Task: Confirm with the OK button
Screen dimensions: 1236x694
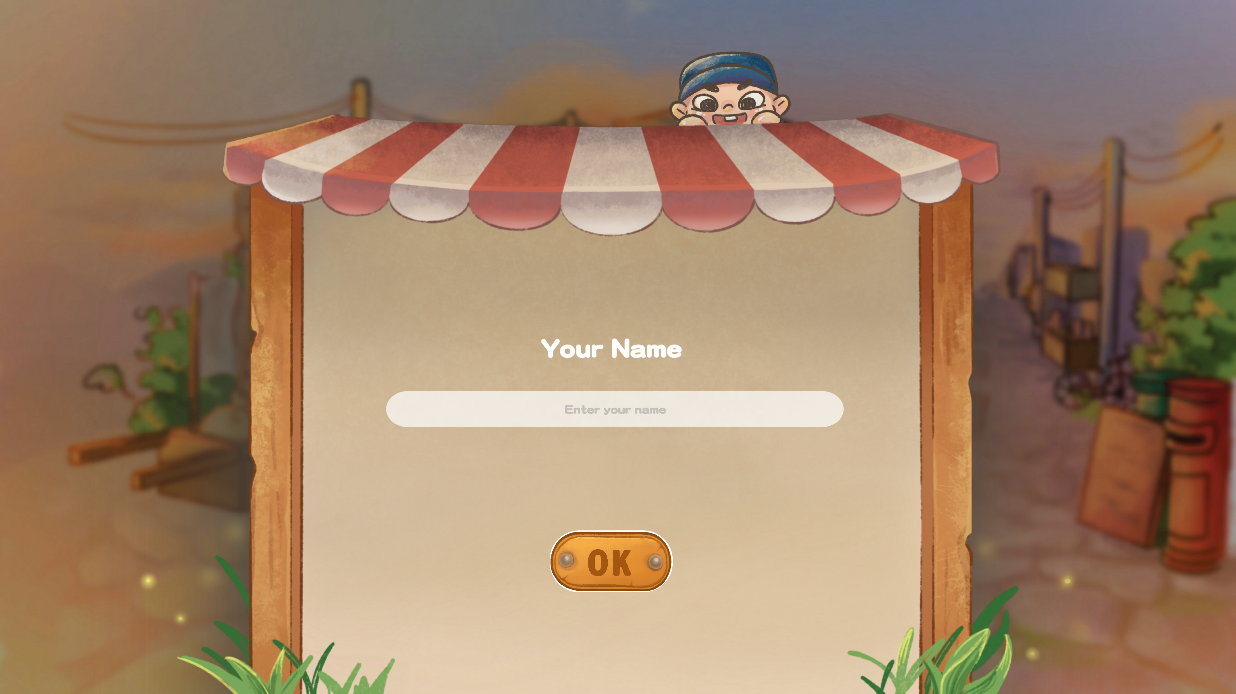Action: coord(610,562)
